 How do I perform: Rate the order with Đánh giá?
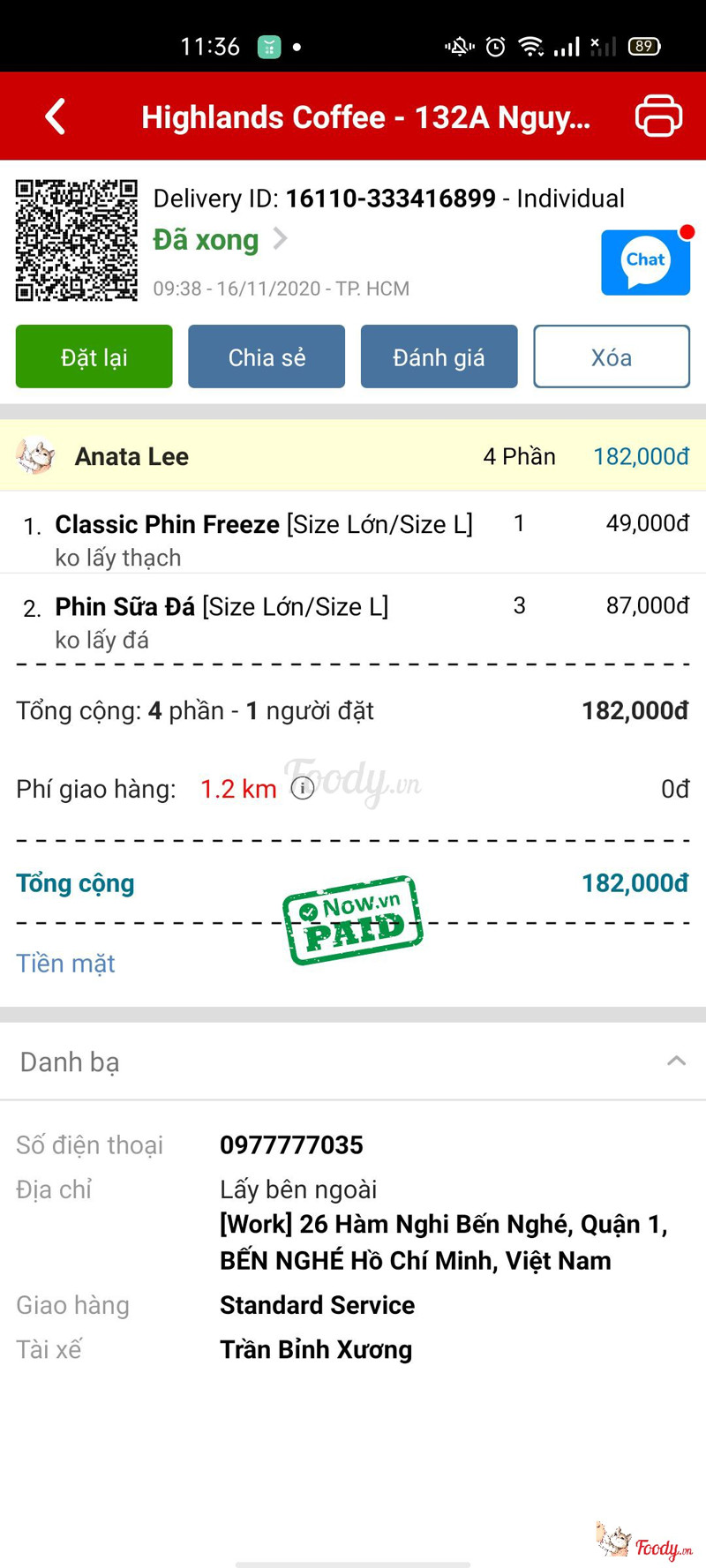[439, 356]
